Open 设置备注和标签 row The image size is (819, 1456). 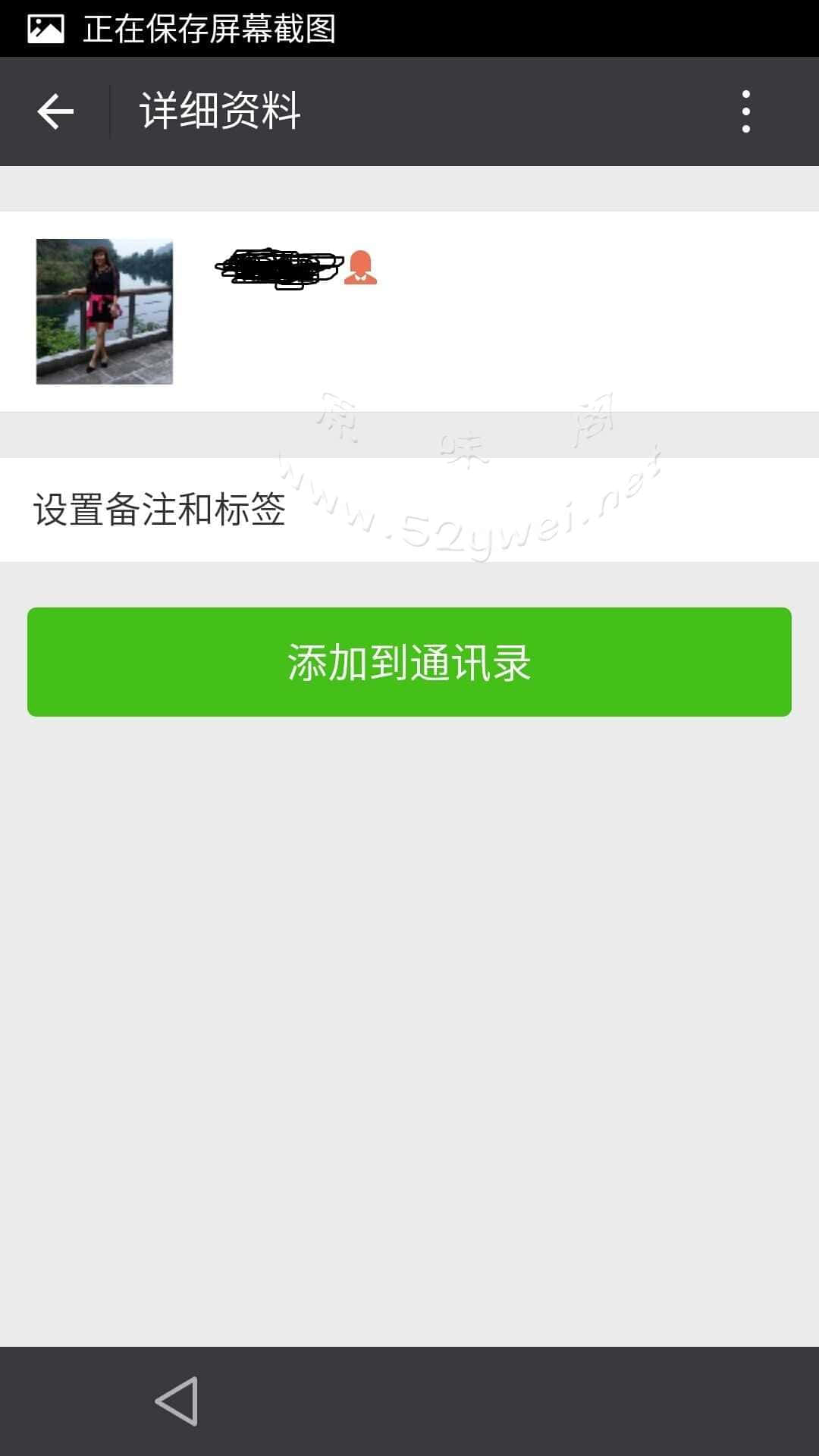pos(409,509)
